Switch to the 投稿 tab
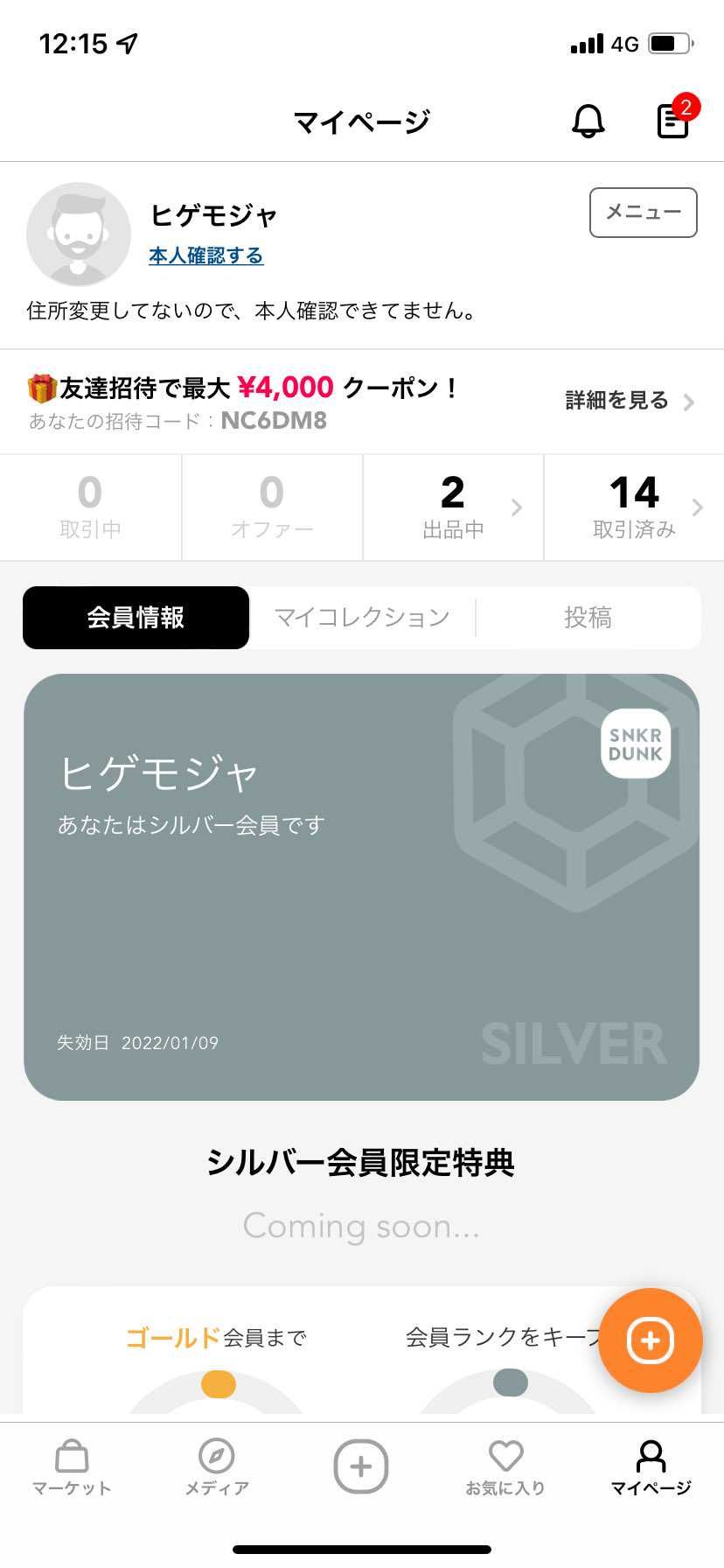Screen dimensions: 724x1568 click(x=588, y=618)
